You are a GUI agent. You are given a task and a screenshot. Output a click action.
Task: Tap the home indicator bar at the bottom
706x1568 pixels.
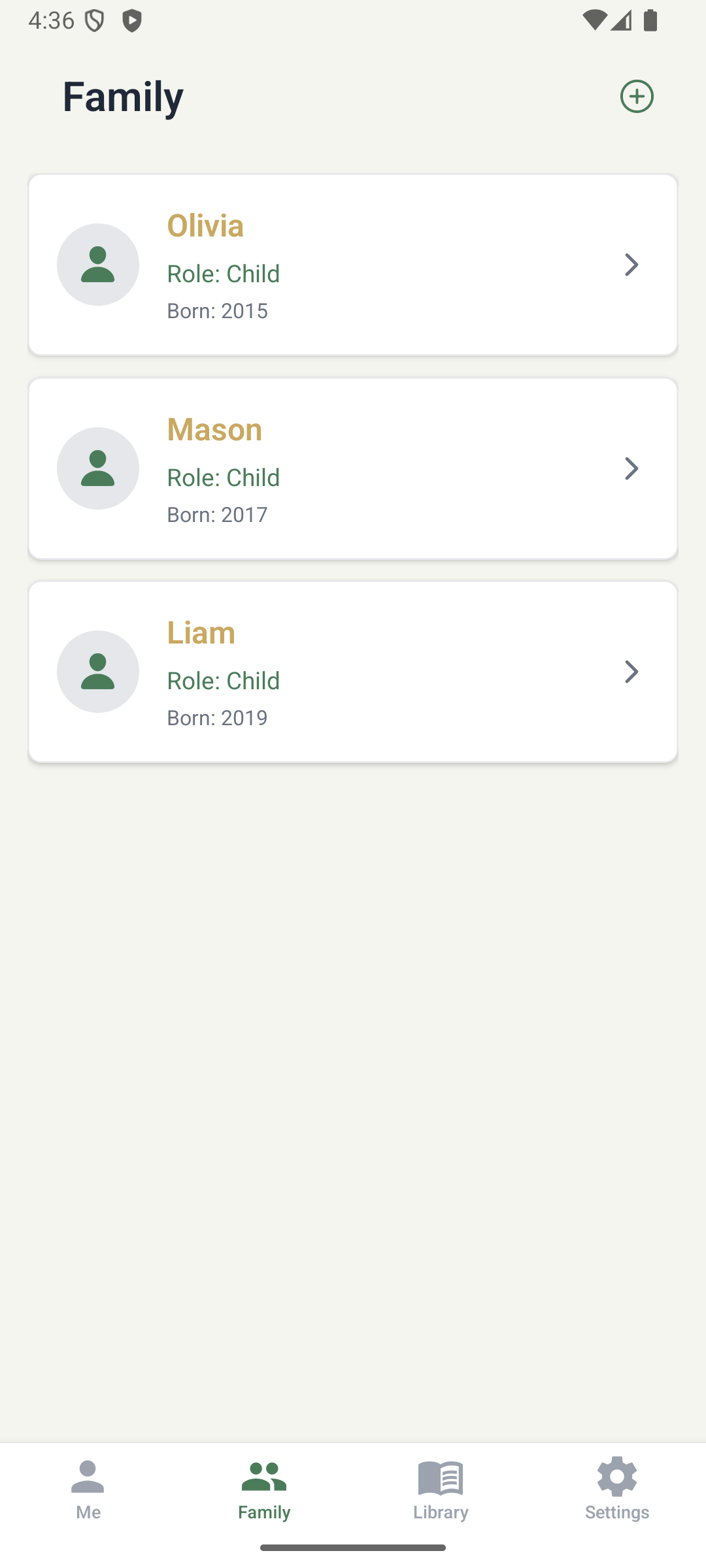[353, 1546]
